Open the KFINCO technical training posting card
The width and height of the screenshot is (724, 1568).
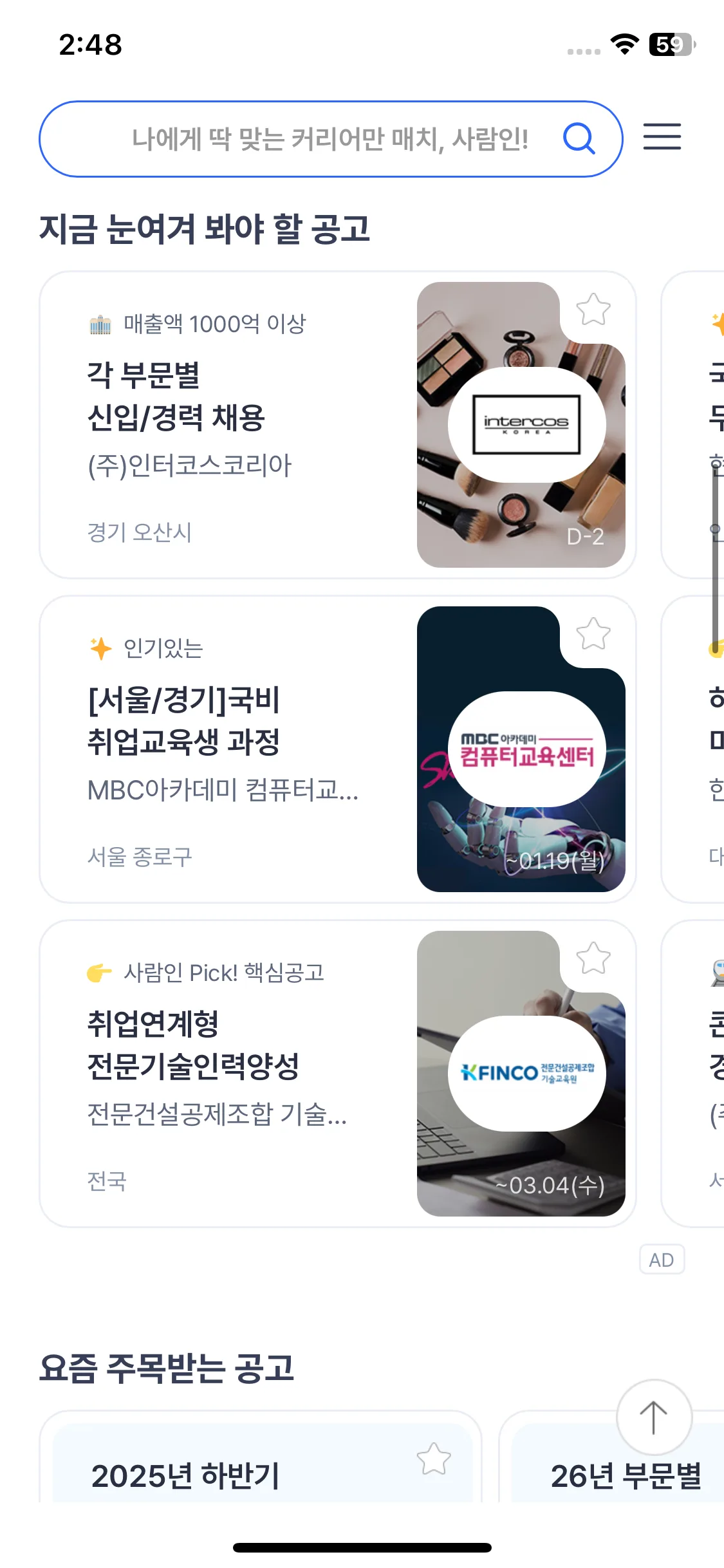(245, 1074)
